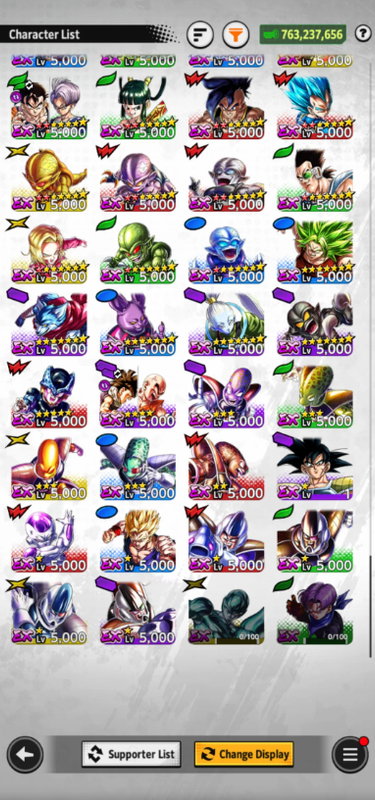
Task: Select the dark Metal Cooler tile showing 0/100
Action: [227, 613]
